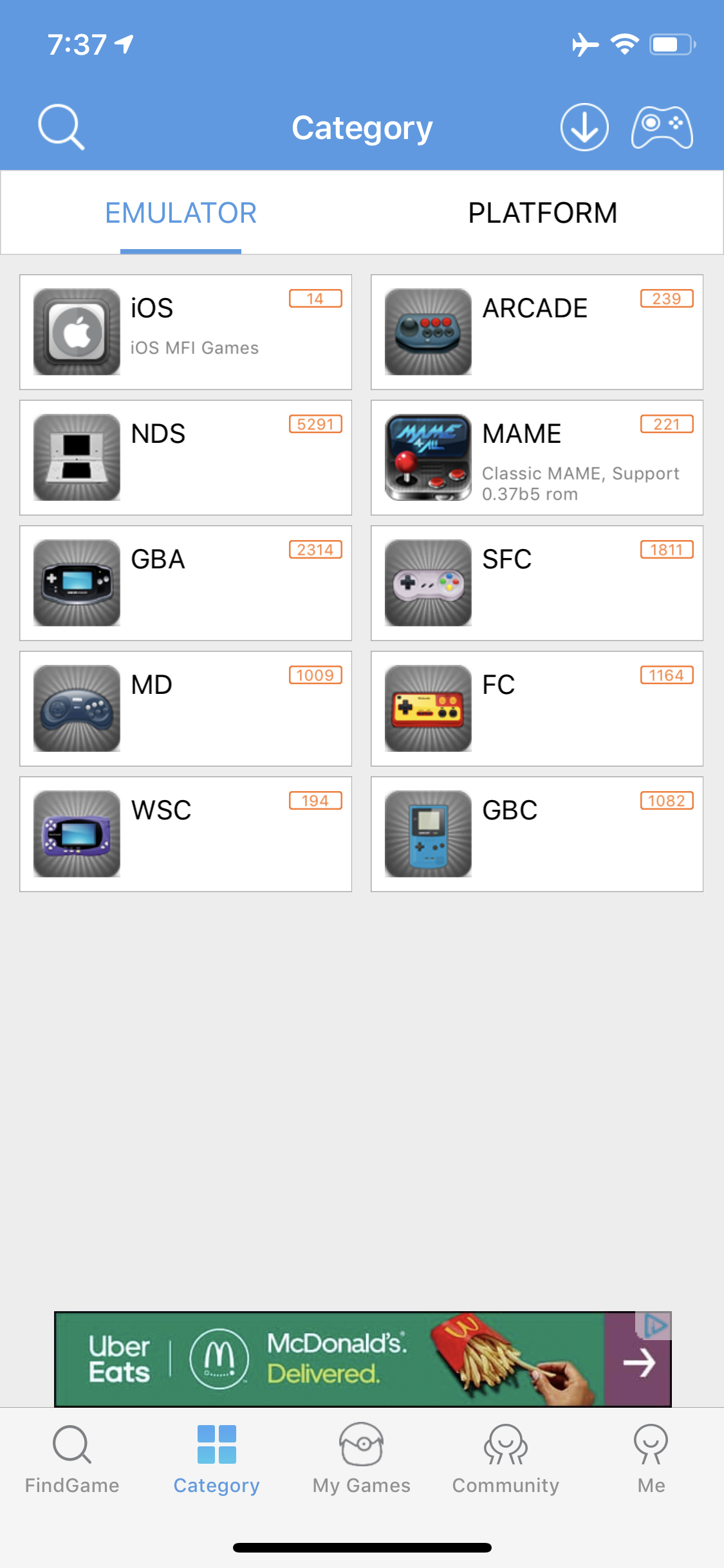Open the ARCADE category

tap(537, 332)
